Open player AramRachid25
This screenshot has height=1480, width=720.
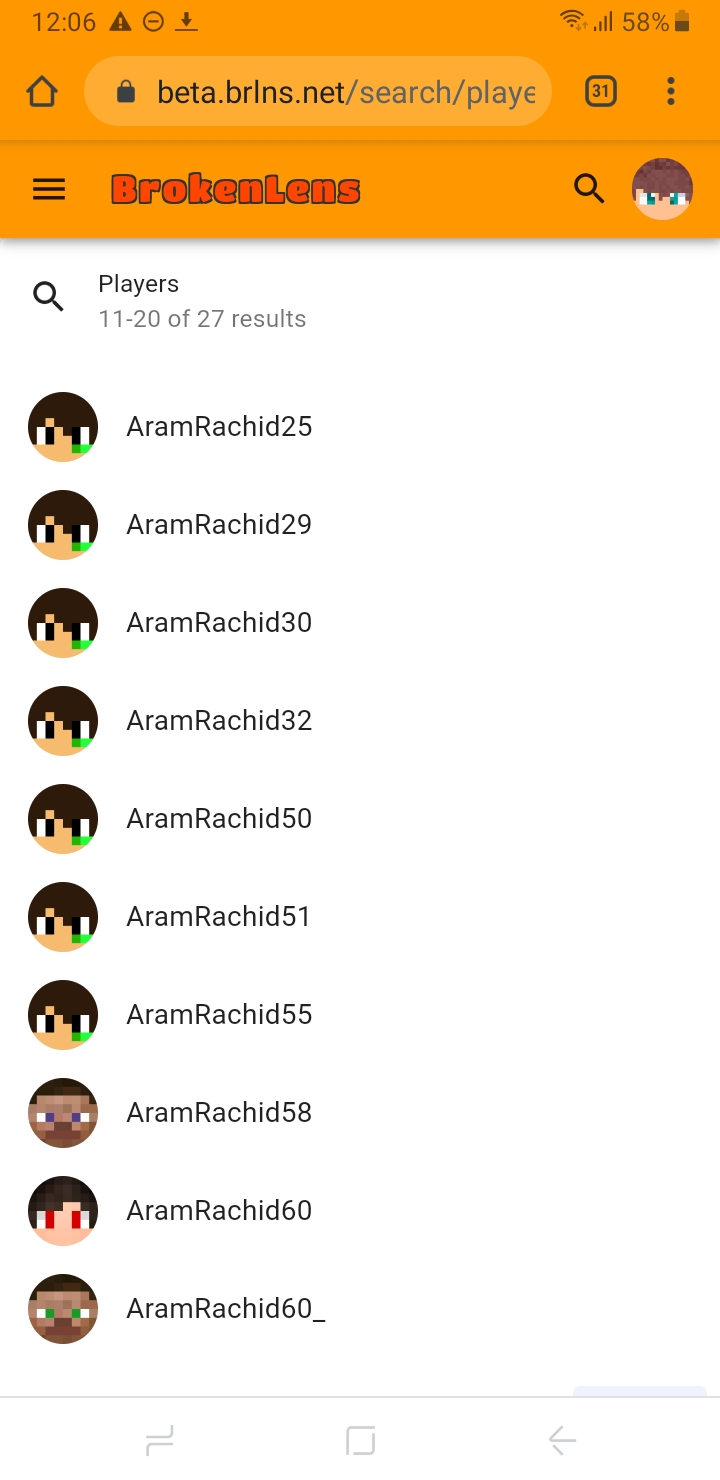(x=360, y=427)
